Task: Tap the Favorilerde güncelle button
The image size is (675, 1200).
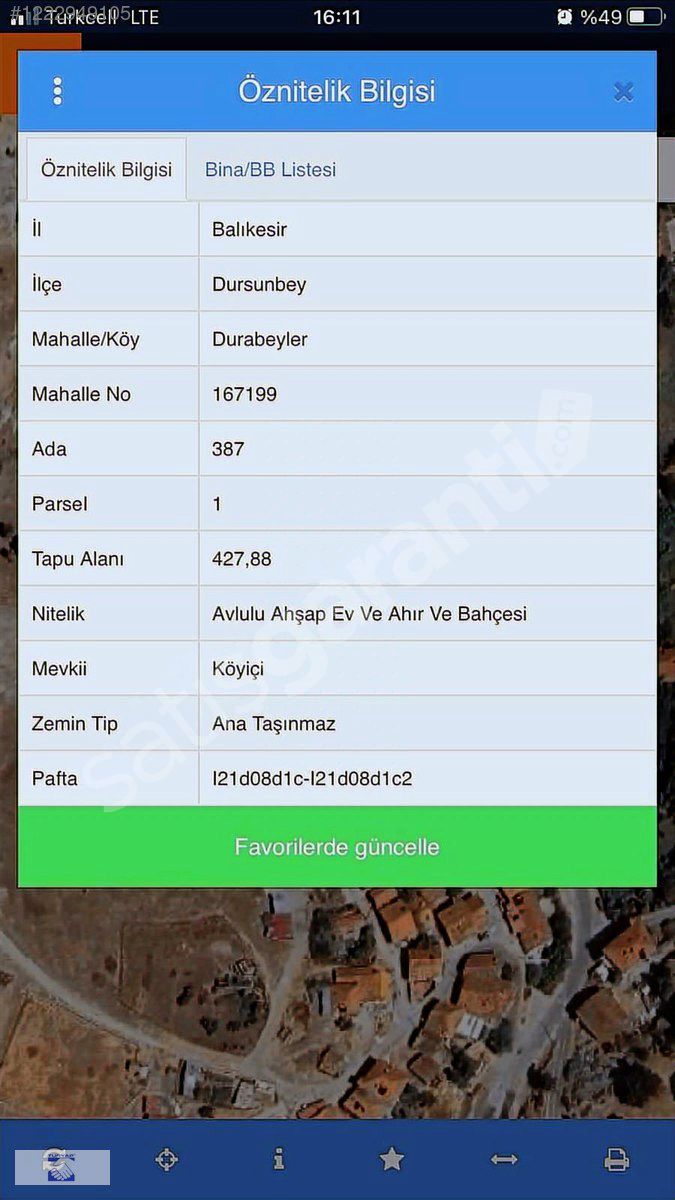Action: click(337, 847)
